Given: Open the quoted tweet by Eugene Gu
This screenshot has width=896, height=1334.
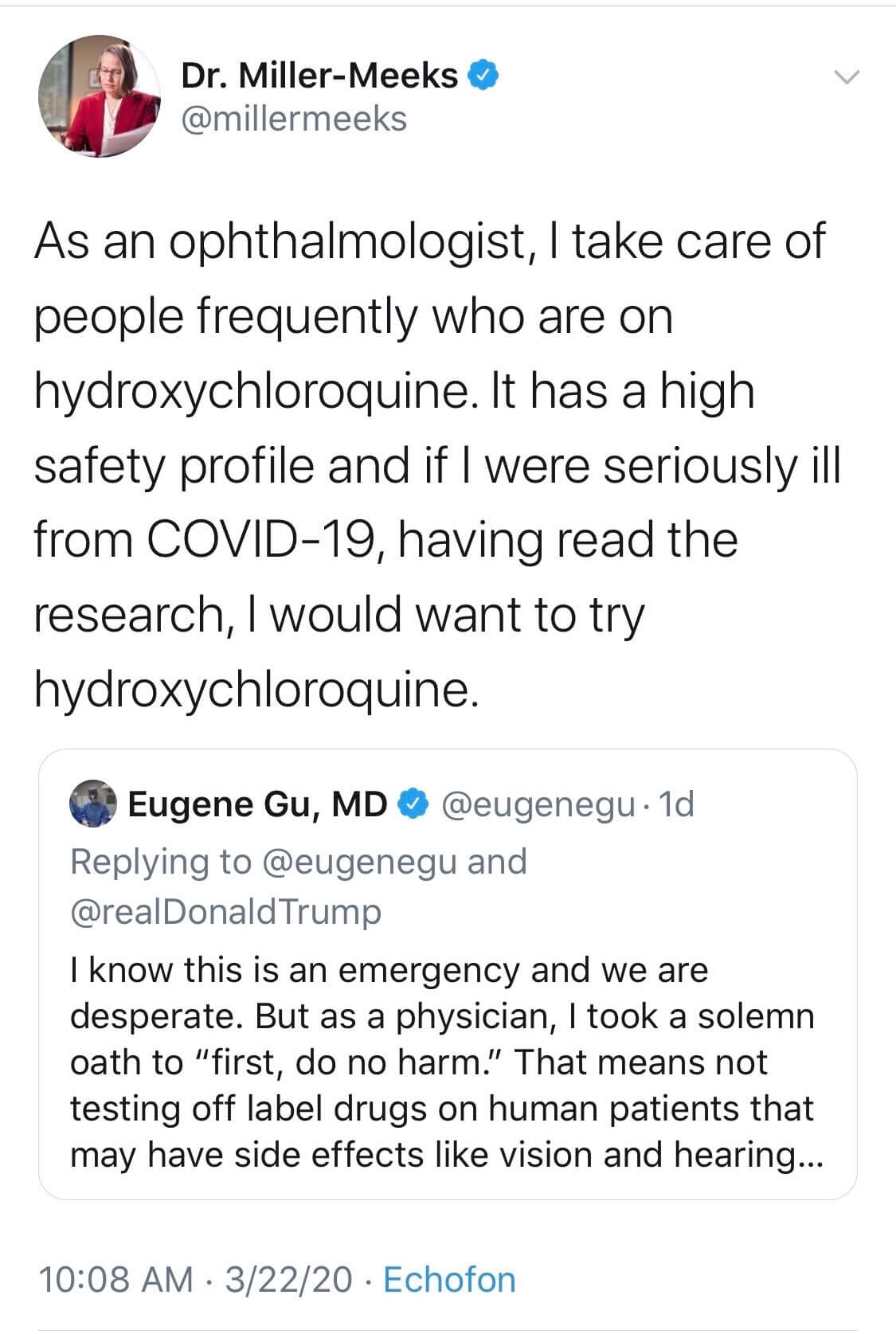Looking at the screenshot, I should point(448,1035).
